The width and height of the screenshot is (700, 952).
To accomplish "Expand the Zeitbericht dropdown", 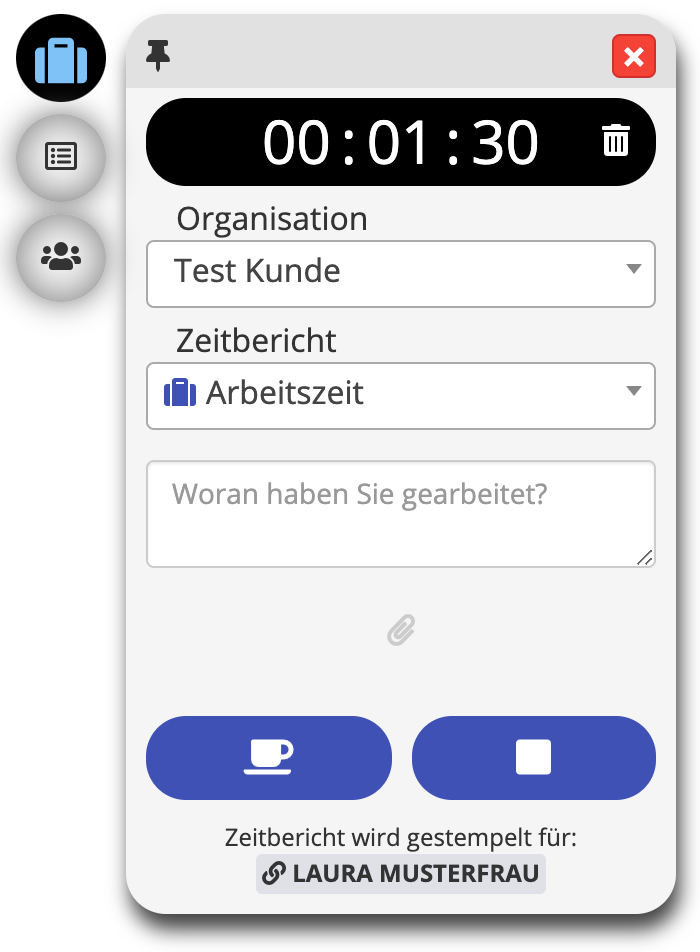I will click(400, 394).
